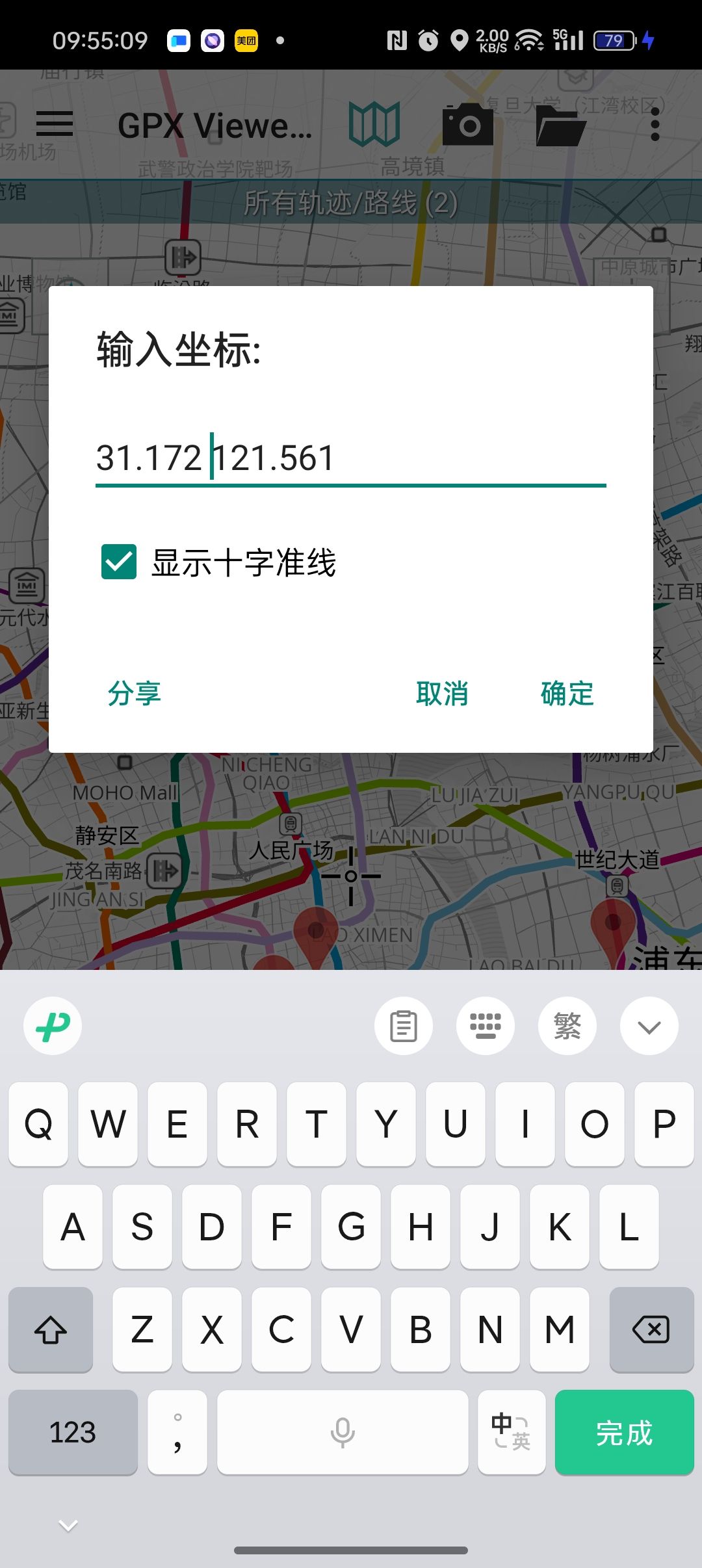Open the keyboard clipboard icon

[404, 1026]
